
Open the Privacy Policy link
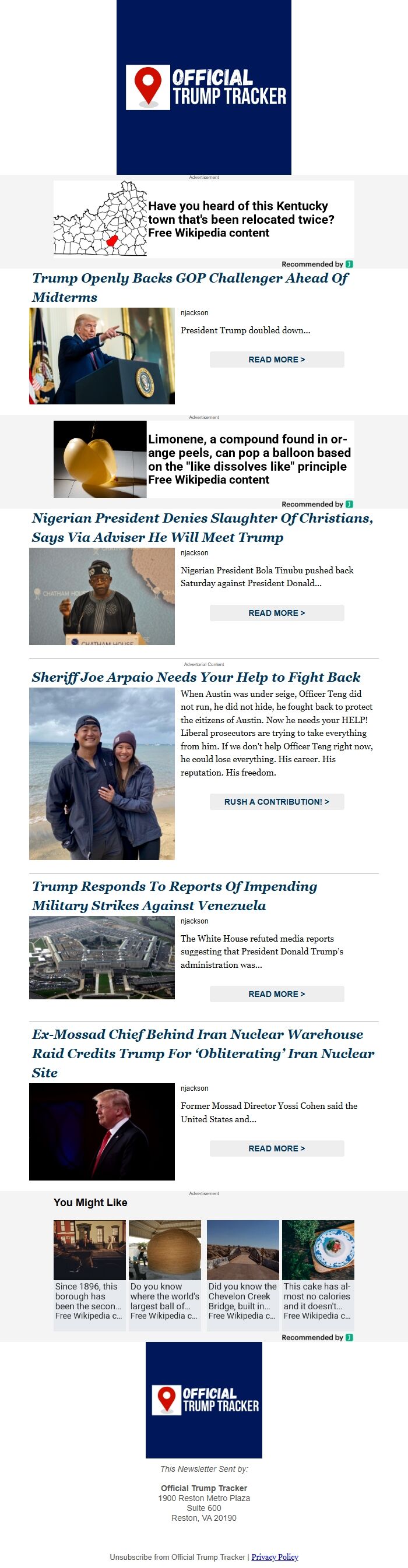pos(275,1556)
